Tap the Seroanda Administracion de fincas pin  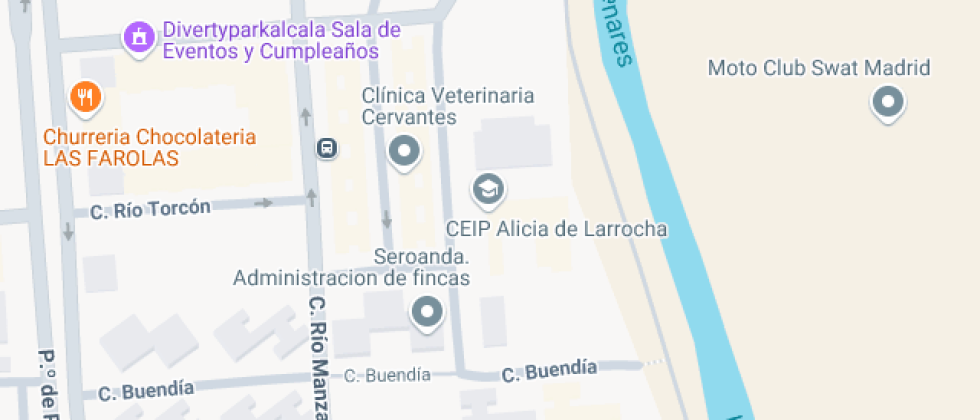click(x=428, y=313)
